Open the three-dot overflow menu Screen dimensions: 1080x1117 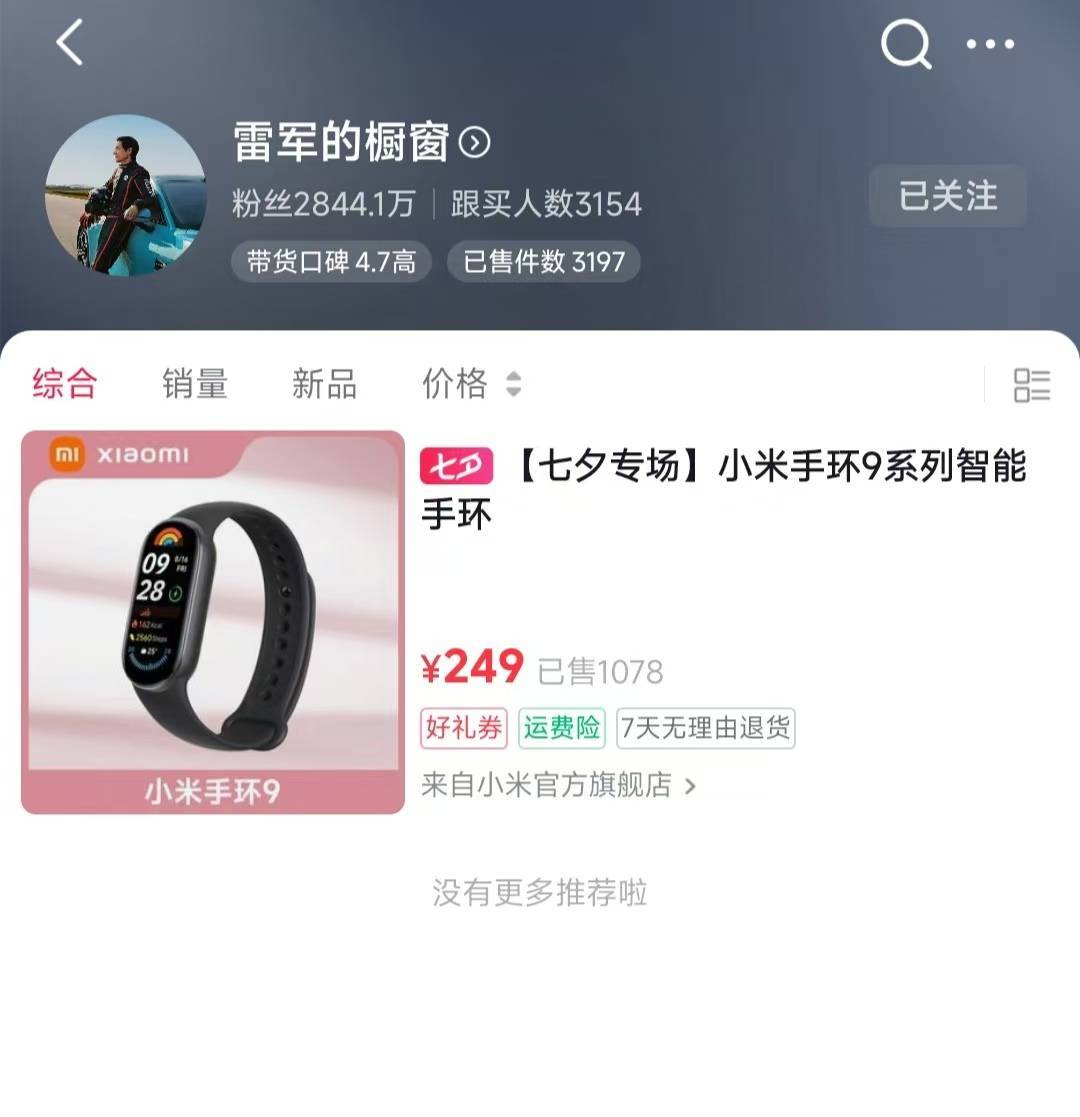click(990, 44)
